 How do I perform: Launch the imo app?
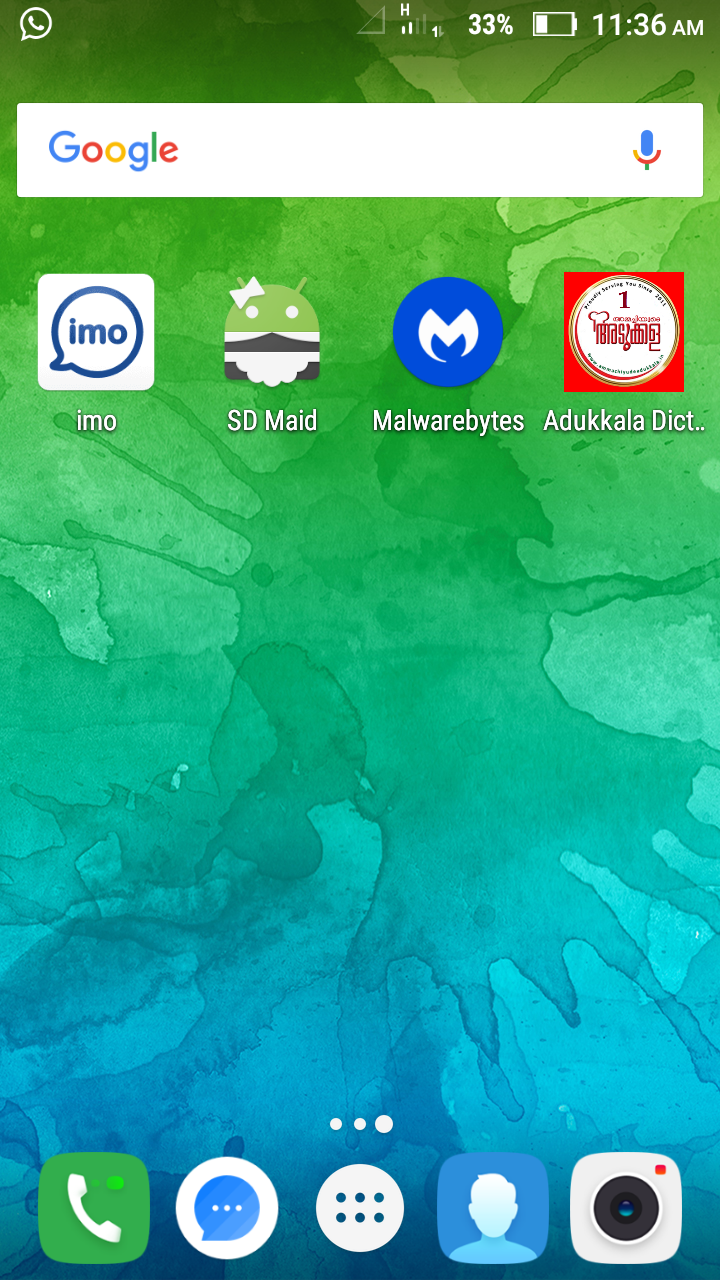(x=96, y=333)
